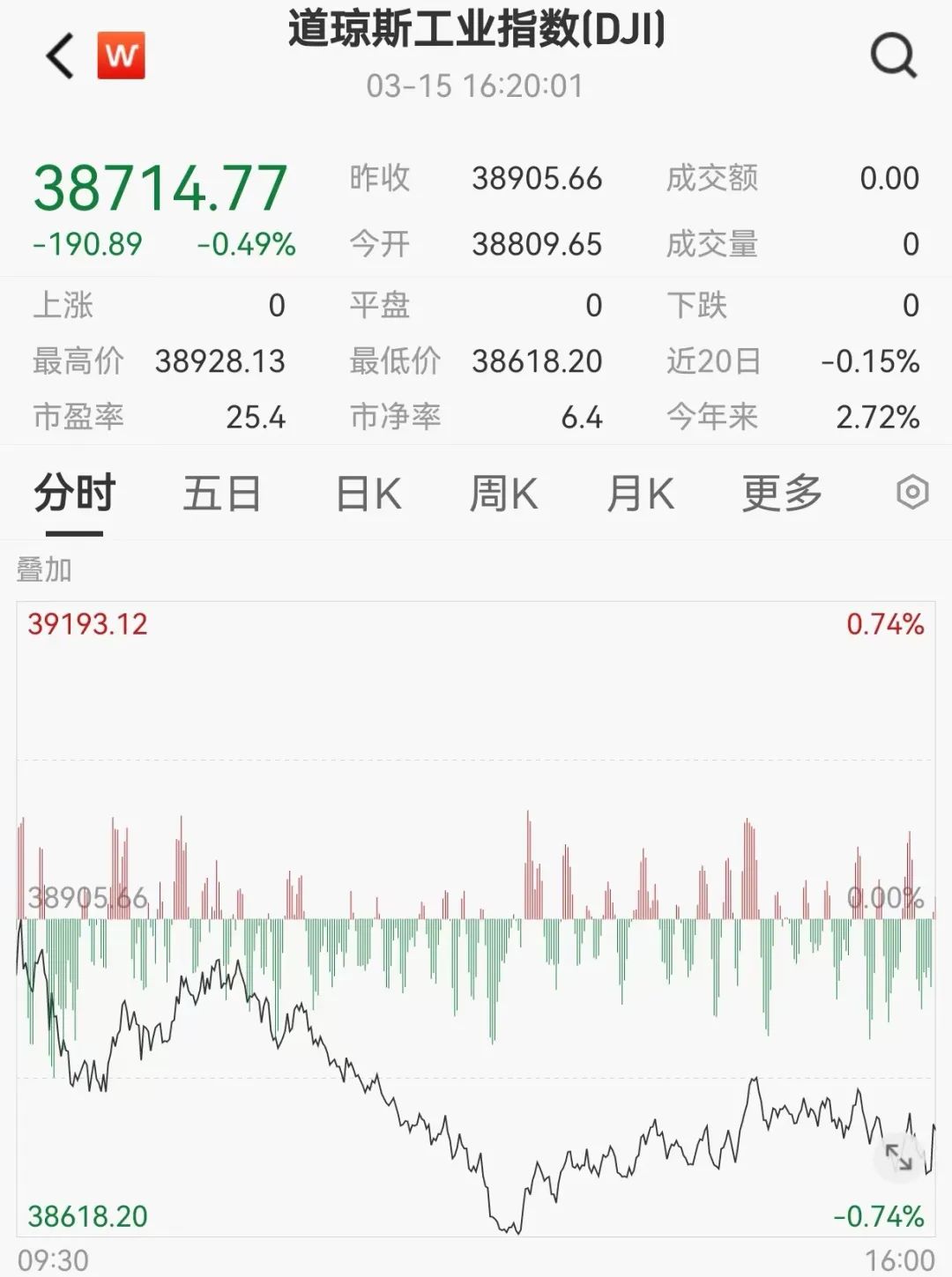
Task: Switch to the 日K chart tab
Action: (x=368, y=493)
